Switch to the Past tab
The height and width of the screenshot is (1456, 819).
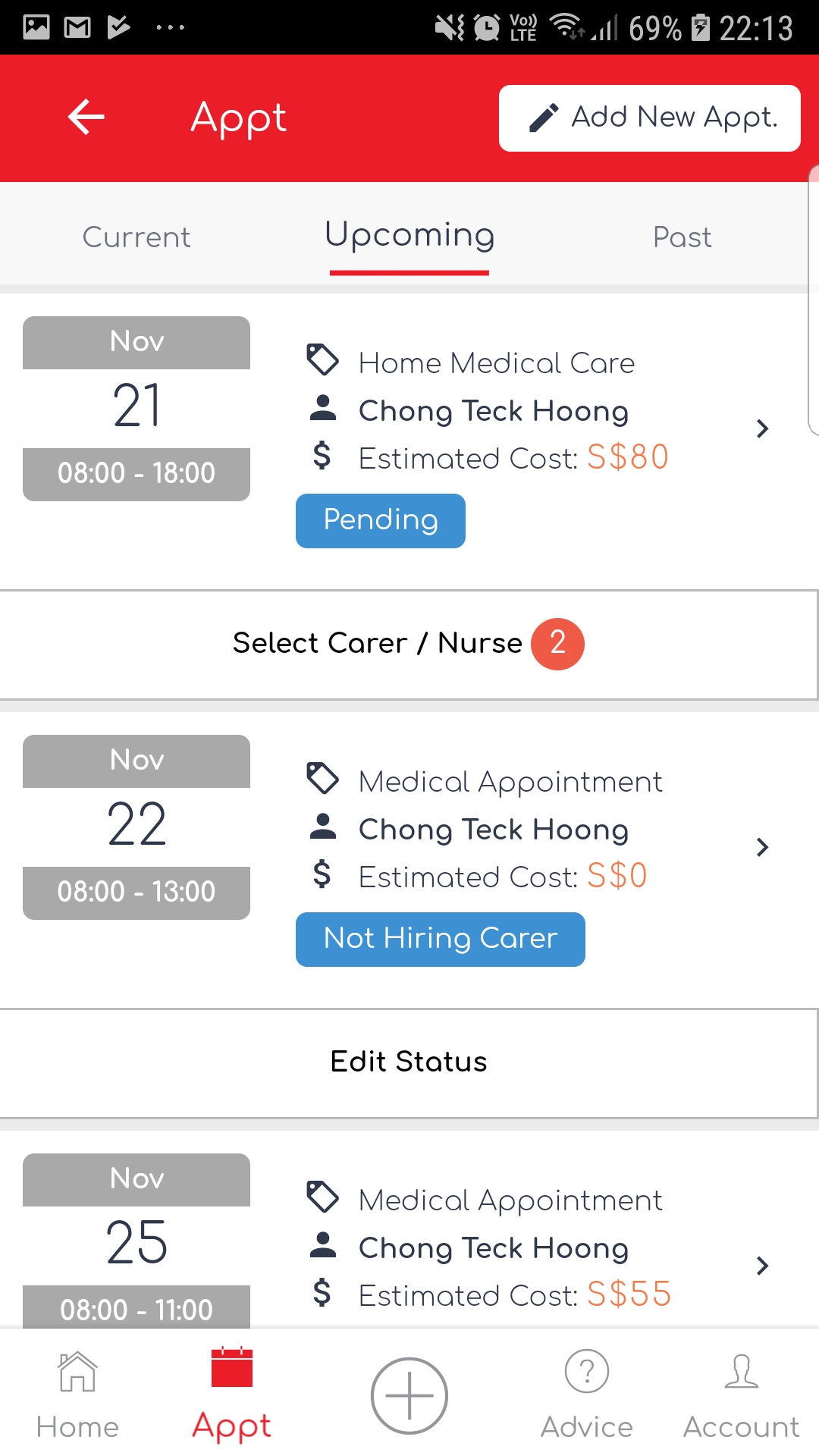coord(682,237)
